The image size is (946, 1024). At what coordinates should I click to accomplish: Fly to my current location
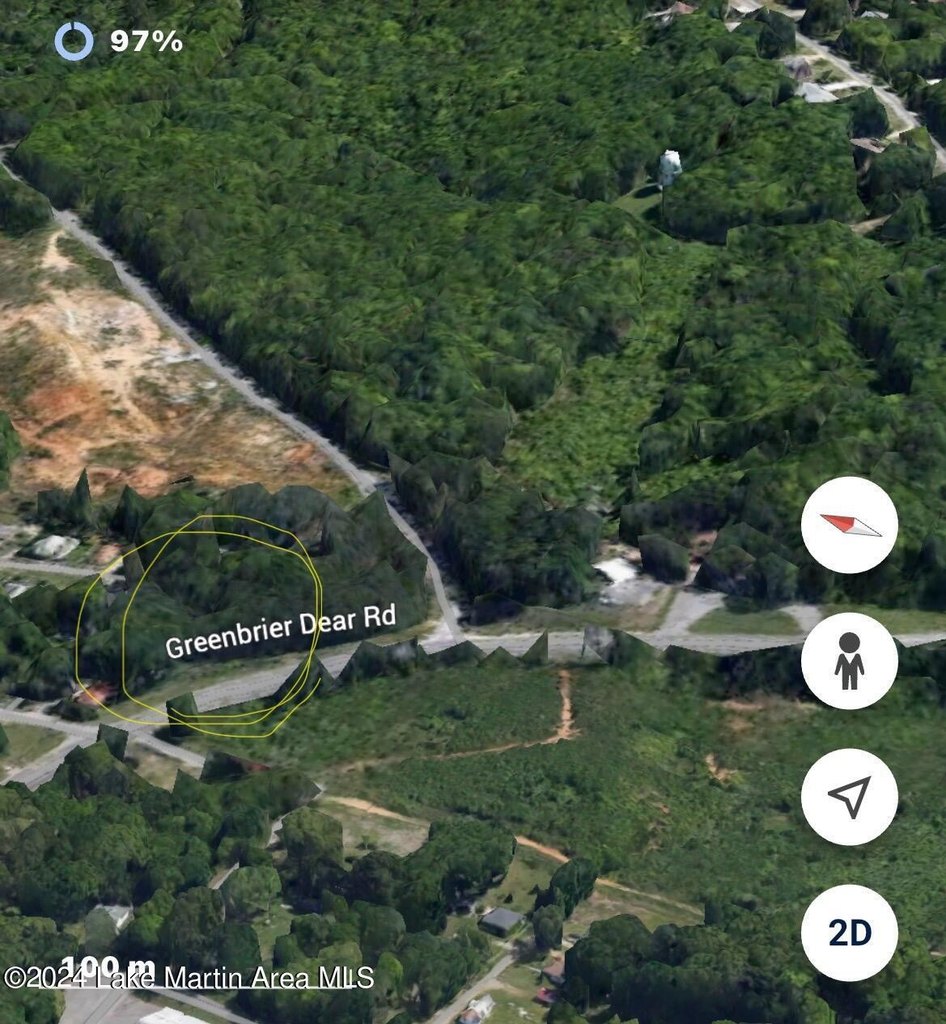[x=849, y=797]
